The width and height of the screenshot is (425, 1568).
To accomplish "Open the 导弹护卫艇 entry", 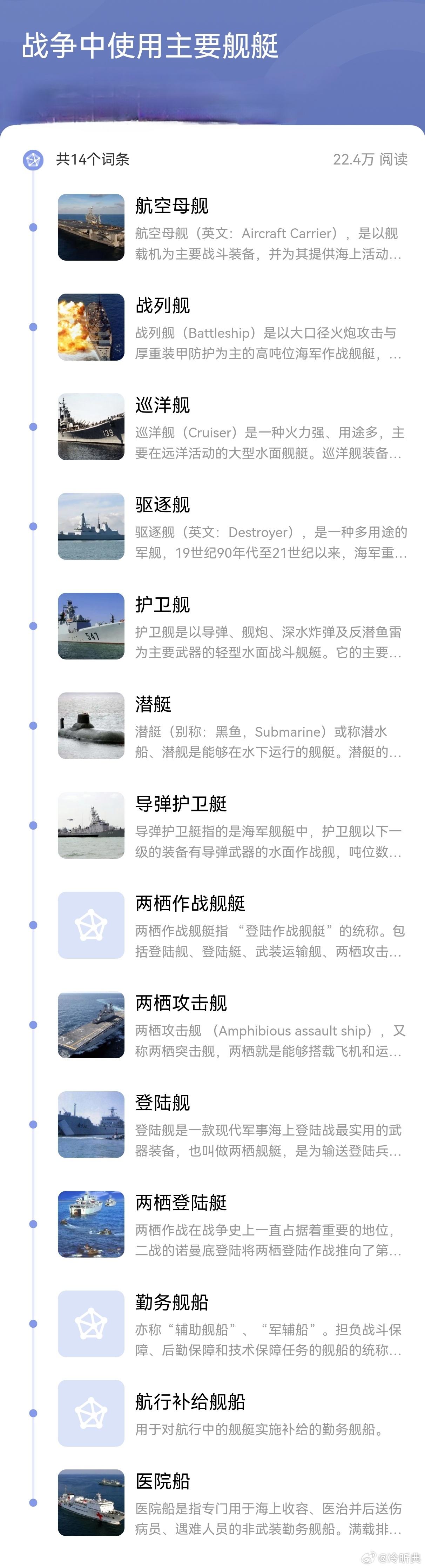I will [181, 804].
